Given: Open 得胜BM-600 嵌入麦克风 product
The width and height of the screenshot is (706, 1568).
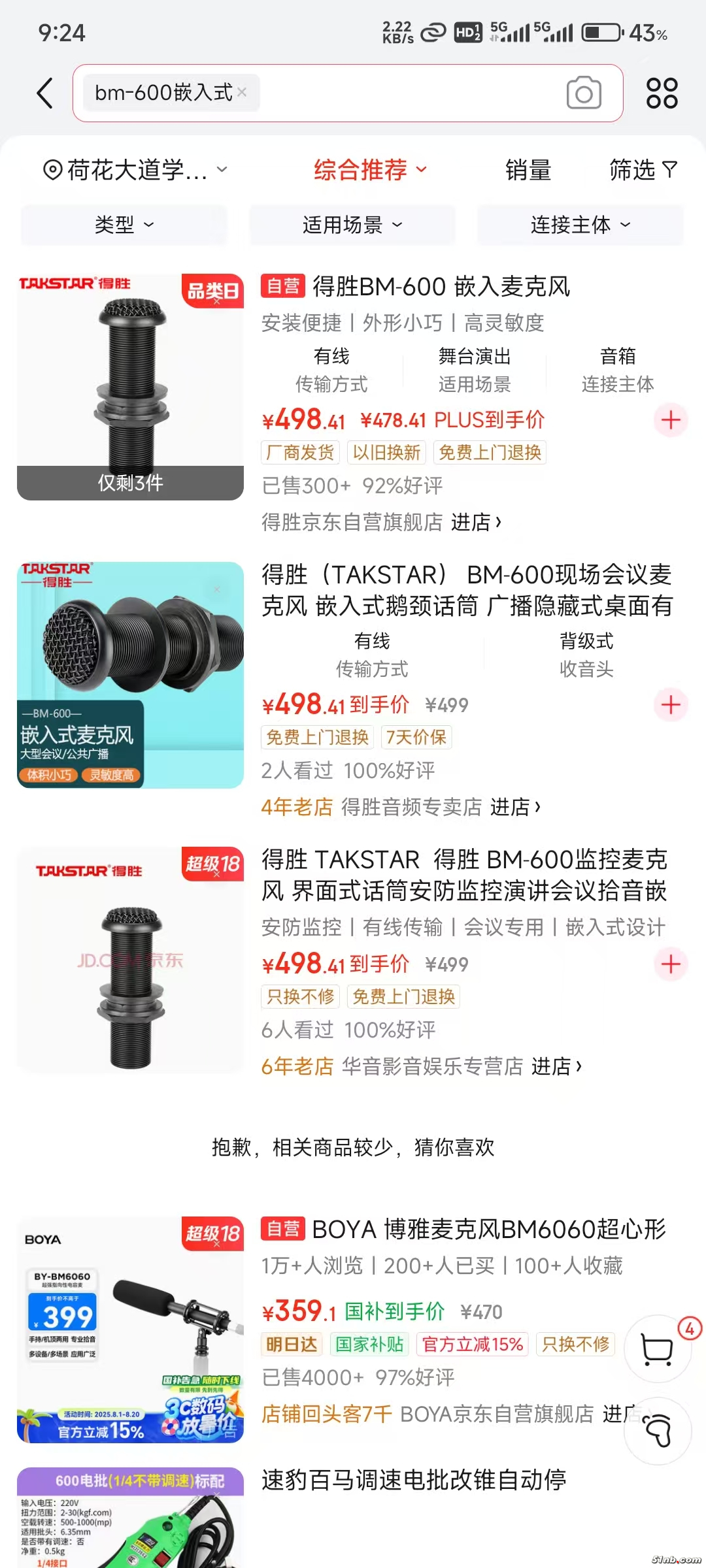Looking at the screenshot, I should (441, 287).
